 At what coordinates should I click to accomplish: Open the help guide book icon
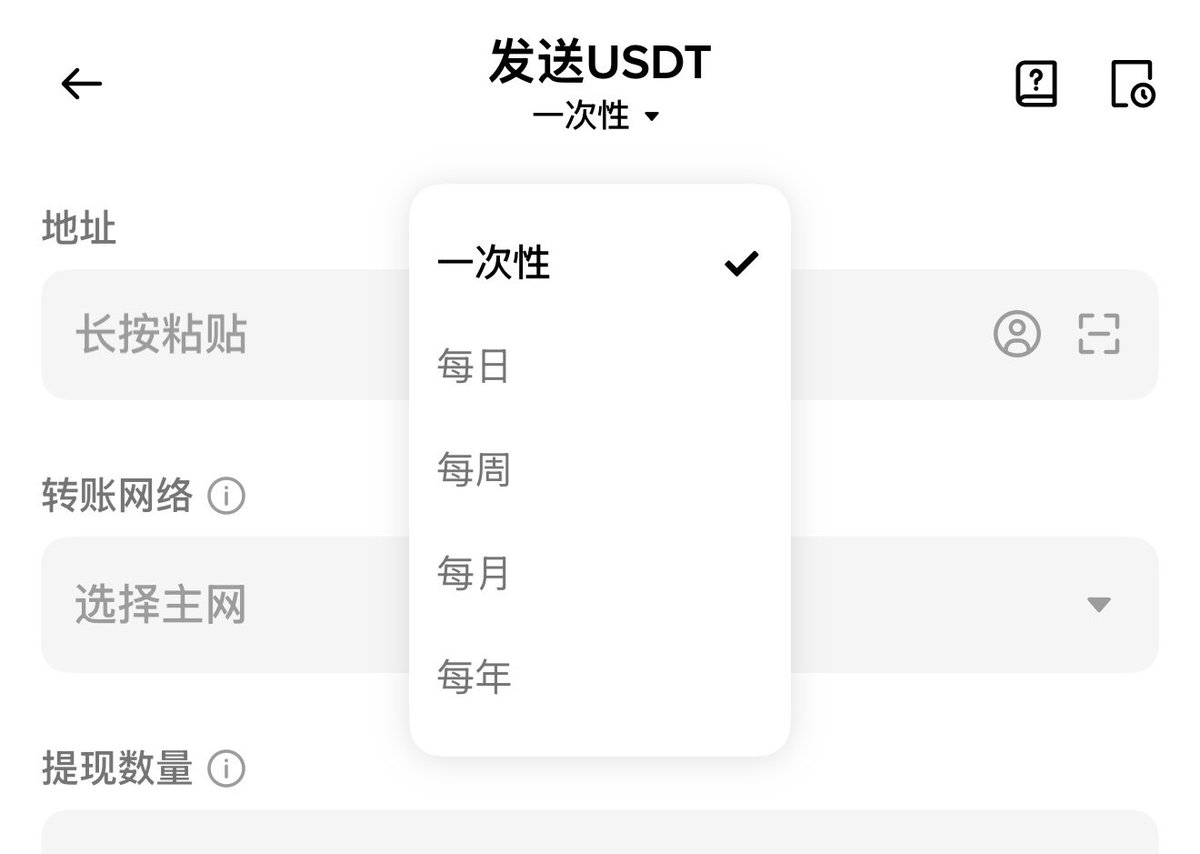click(x=1036, y=84)
